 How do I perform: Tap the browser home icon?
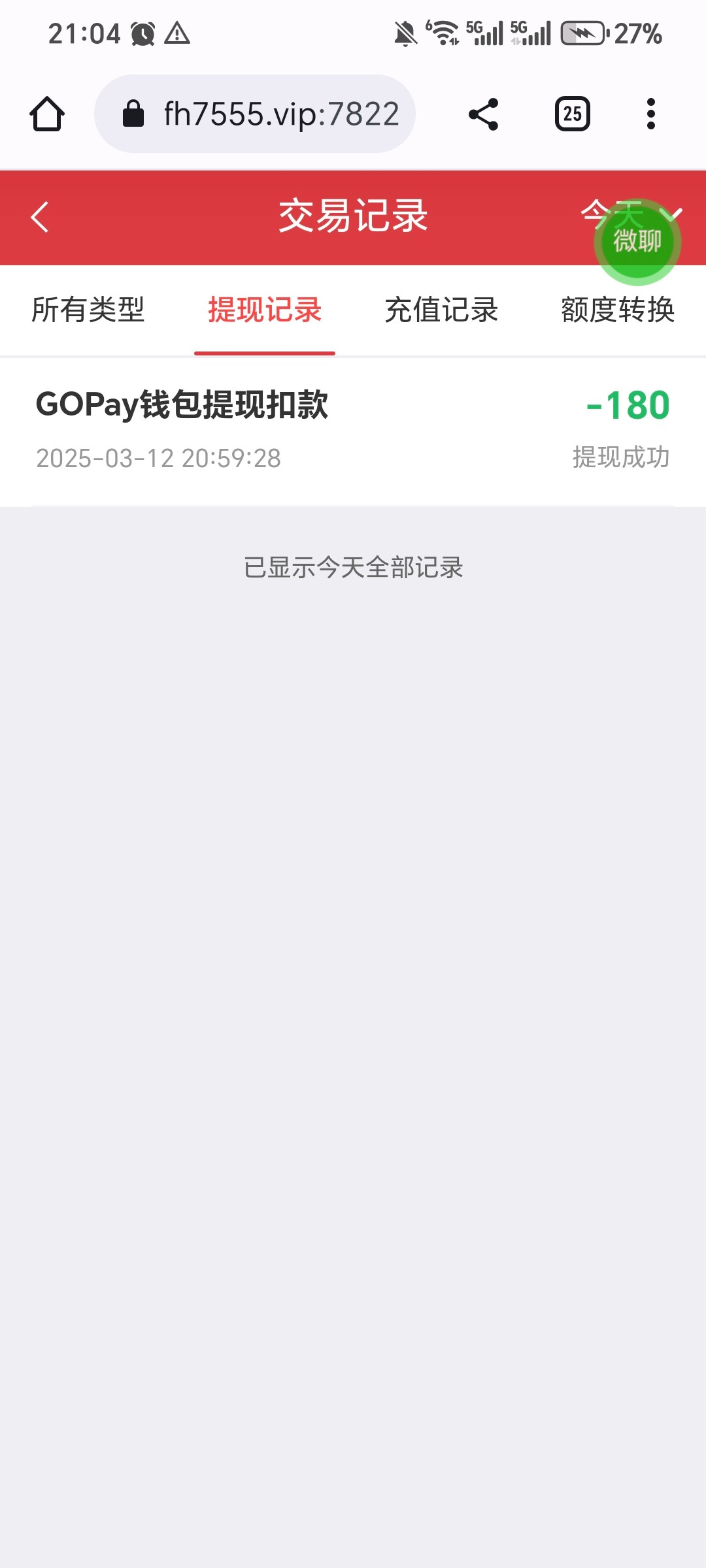pyautogui.click(x=47, y=114)
